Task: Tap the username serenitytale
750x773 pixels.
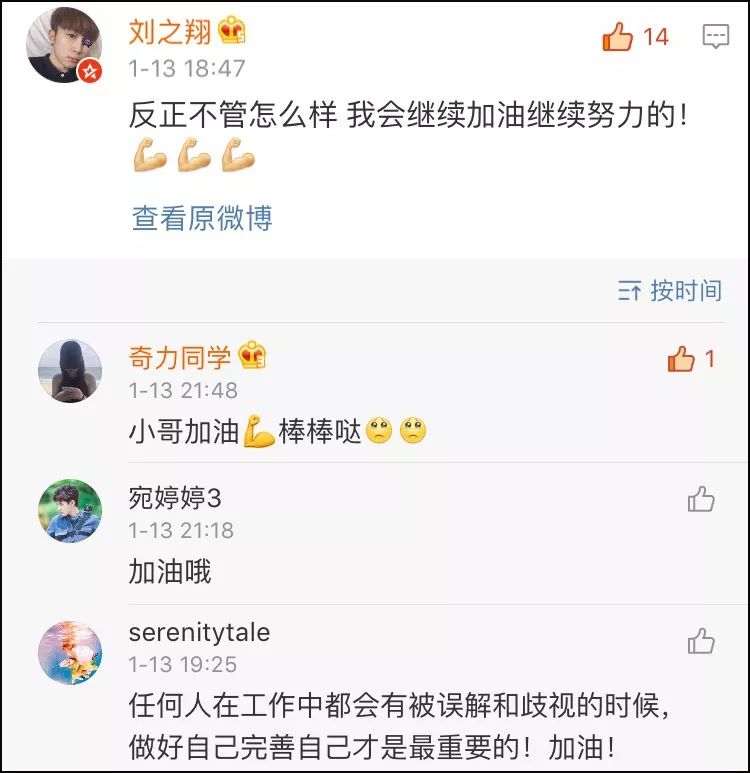Action: pos(200,633)
